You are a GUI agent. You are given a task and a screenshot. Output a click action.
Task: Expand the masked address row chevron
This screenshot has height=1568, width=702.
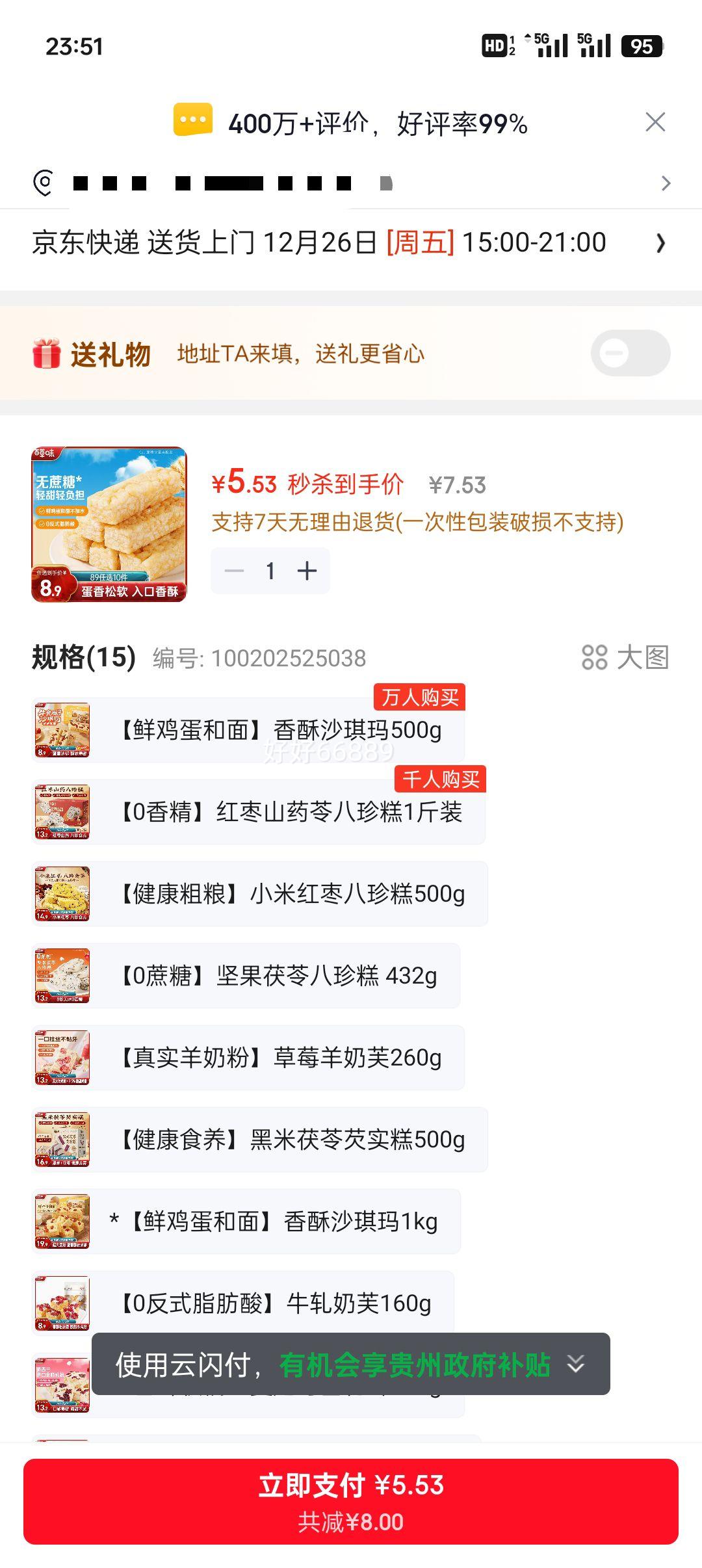(666, 183)
